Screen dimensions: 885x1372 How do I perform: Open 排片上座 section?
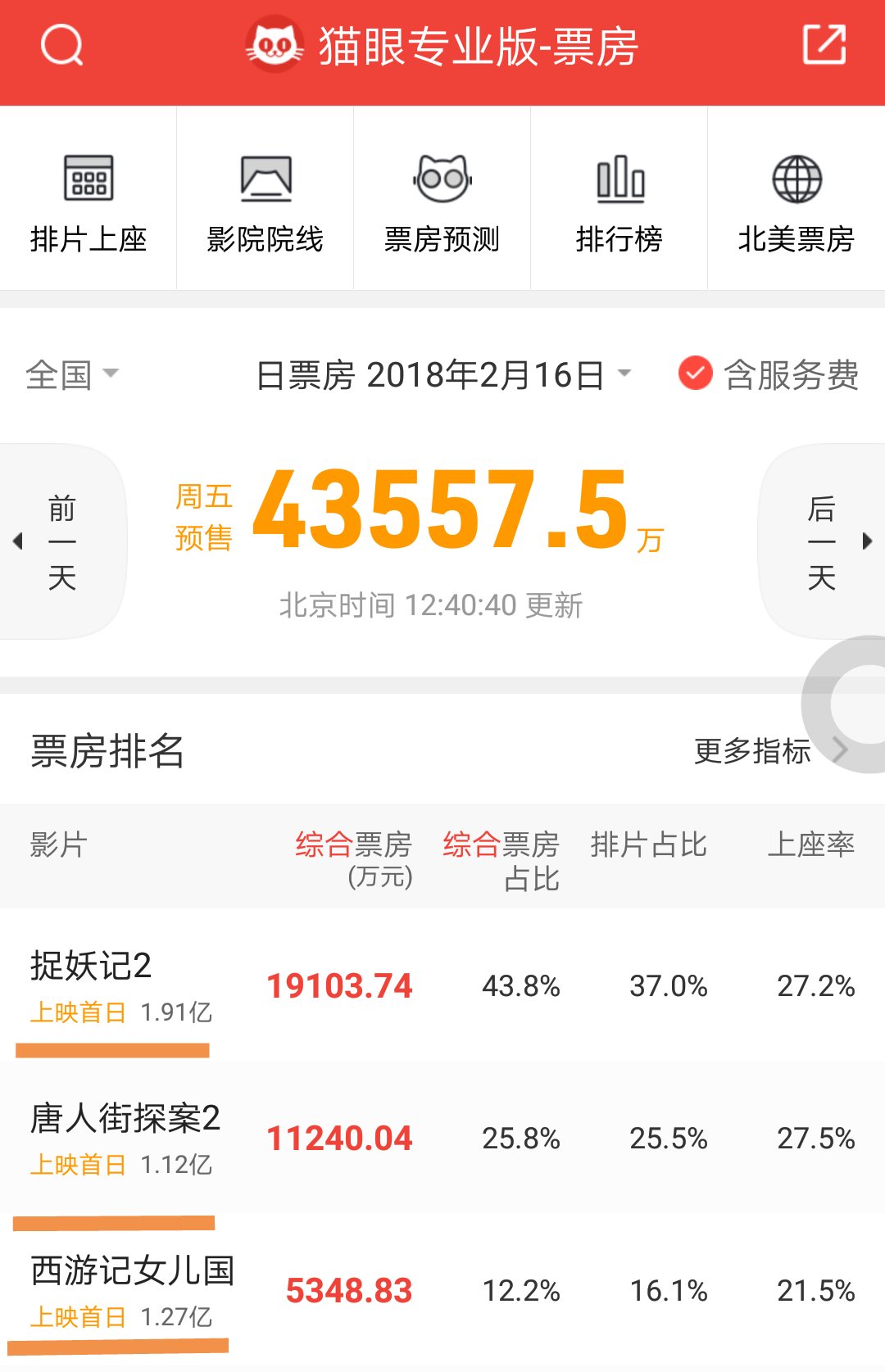point(88,201)
